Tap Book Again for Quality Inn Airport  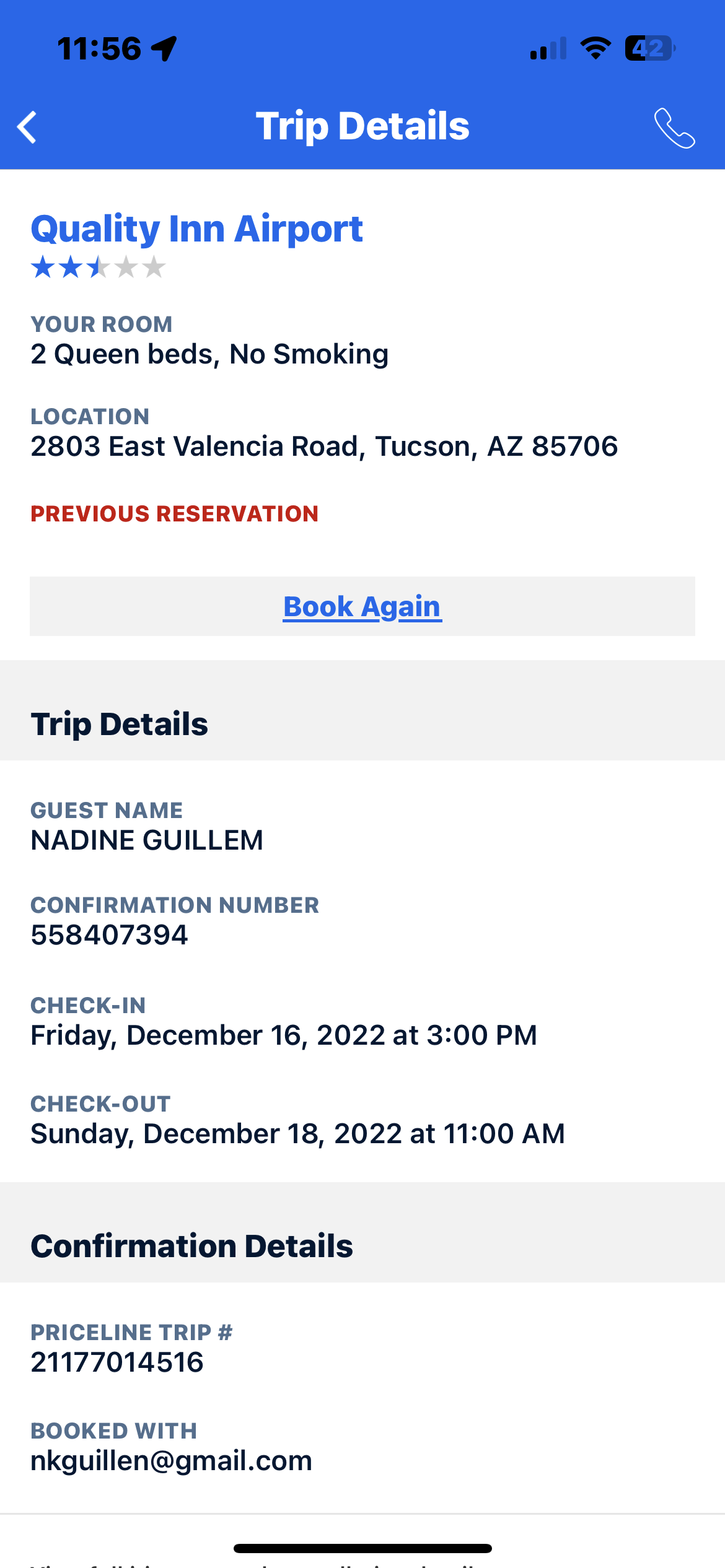pyautogui.click(x=362, y=606)
